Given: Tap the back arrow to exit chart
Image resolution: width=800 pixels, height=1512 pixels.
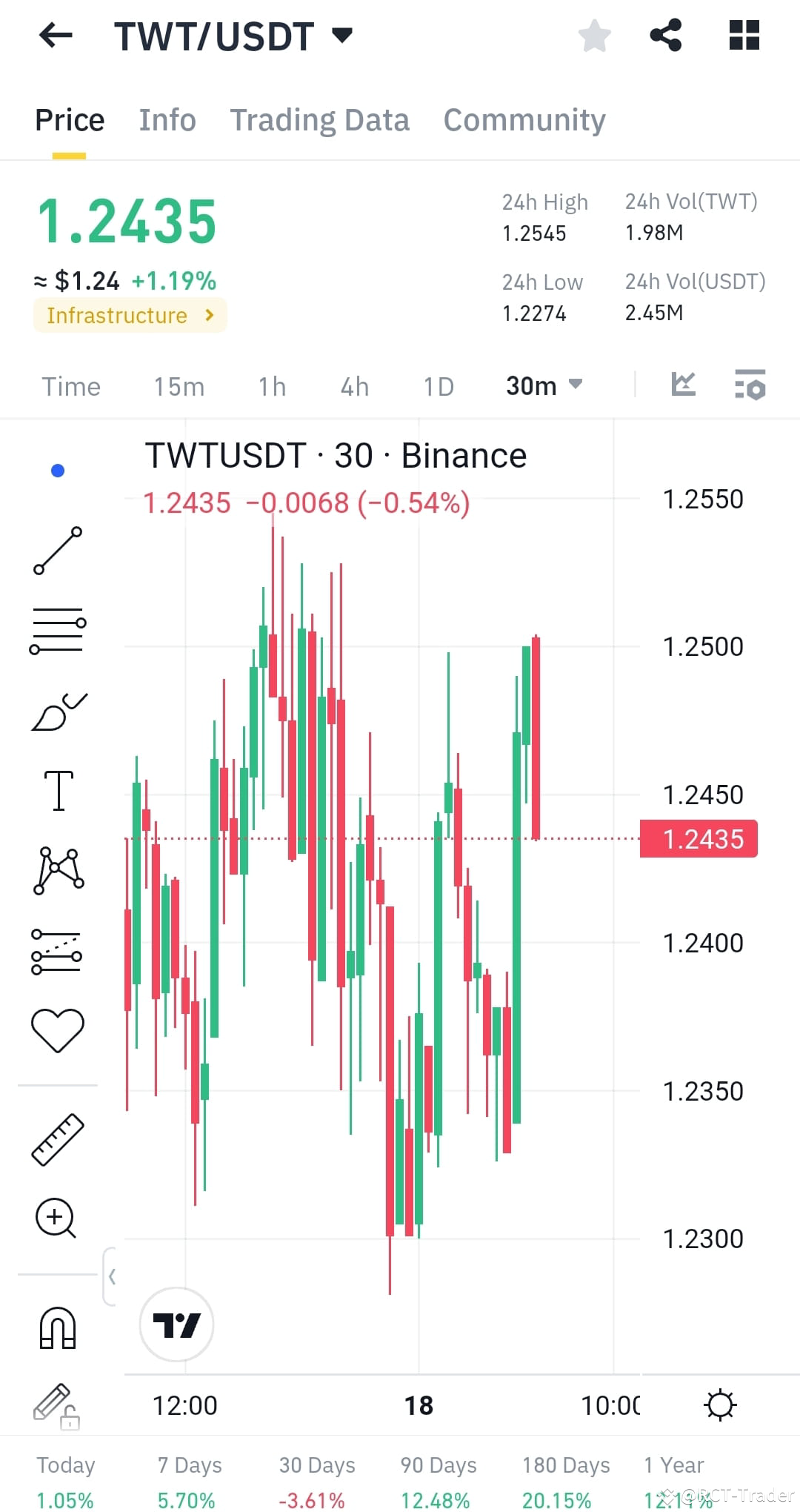Looking at the screenshot, I should tap(53, 36).
